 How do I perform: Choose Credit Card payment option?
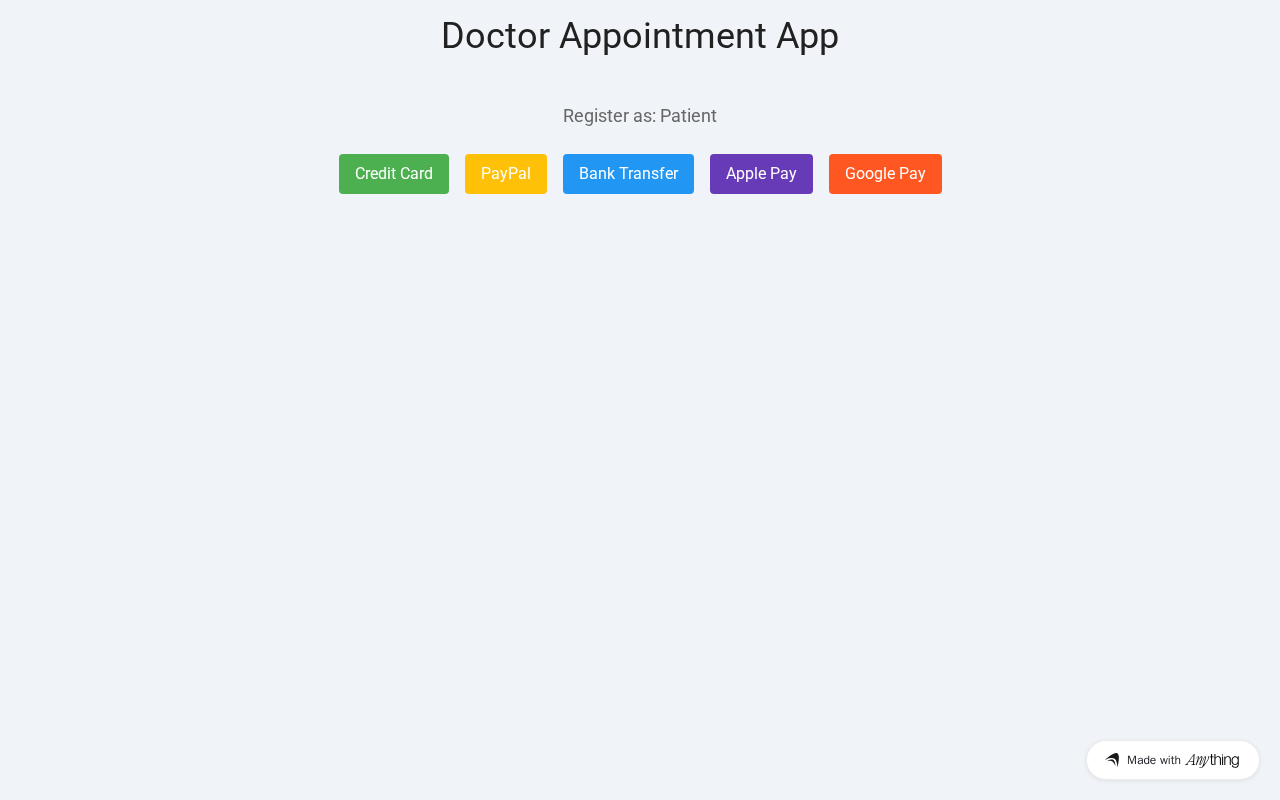click(393, 174)
